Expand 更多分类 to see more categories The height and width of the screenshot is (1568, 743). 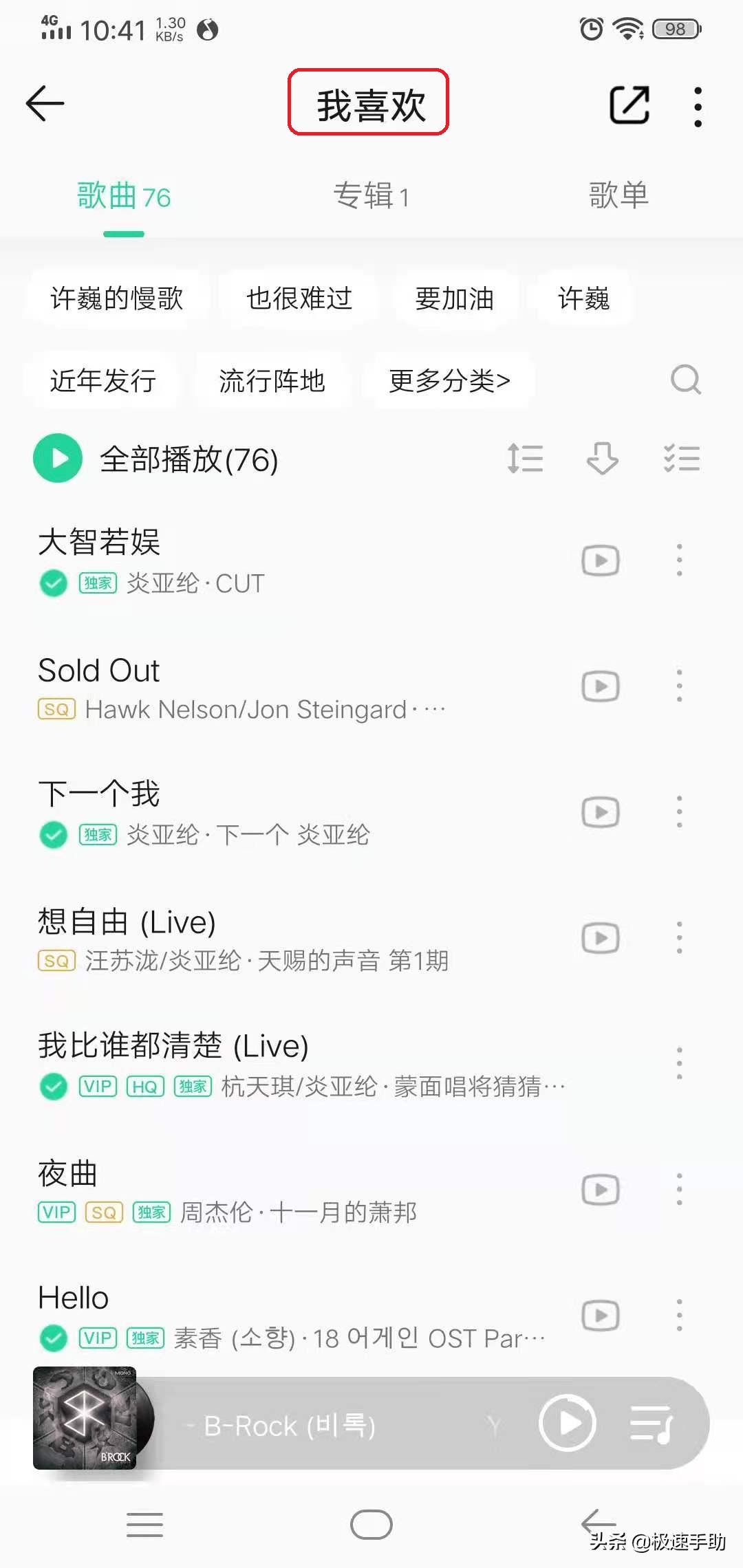pos(449,381)
